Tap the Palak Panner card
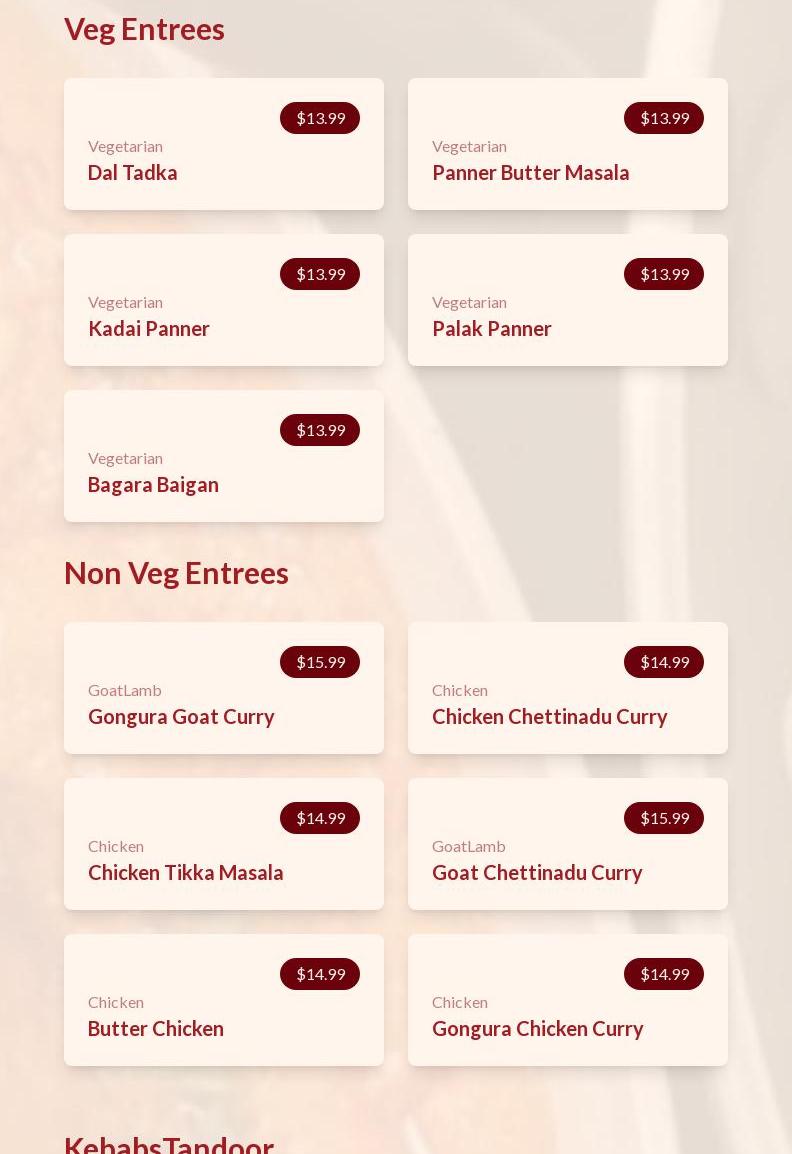The height and width of the screenshot is (1154, 792). (567, 301)
